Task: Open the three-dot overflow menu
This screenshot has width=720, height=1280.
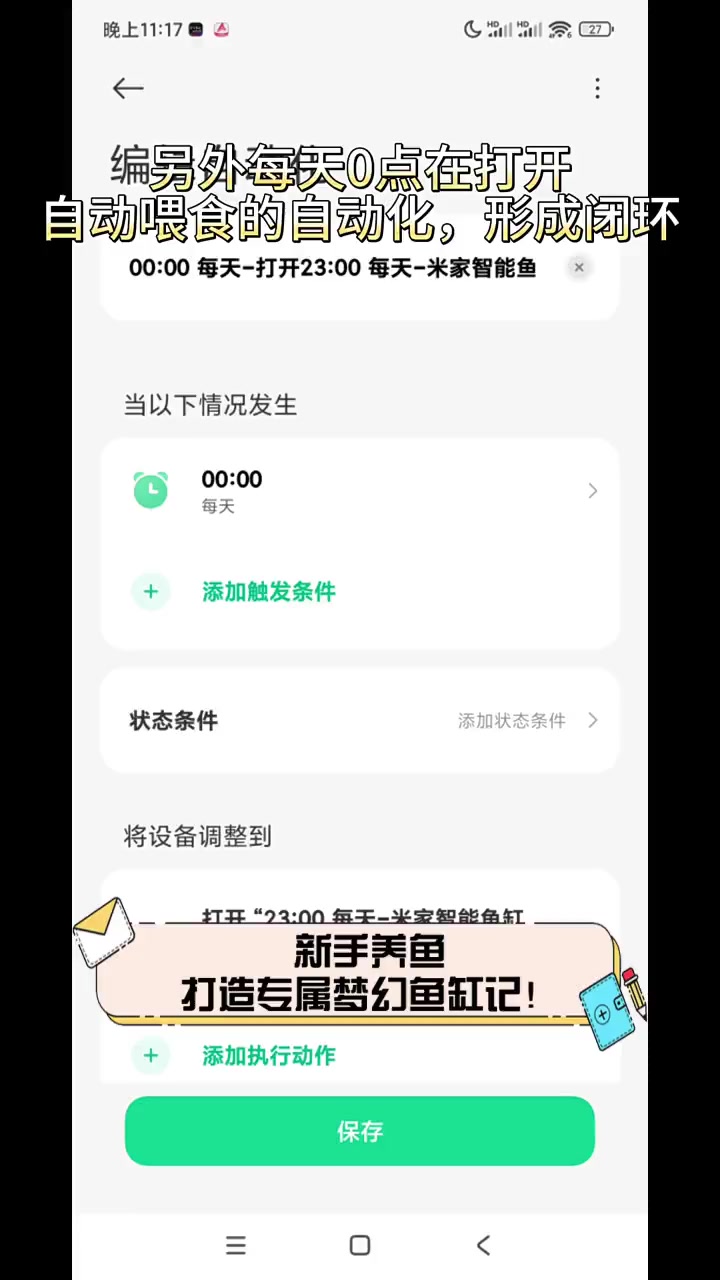Action: tap(597, 89)
